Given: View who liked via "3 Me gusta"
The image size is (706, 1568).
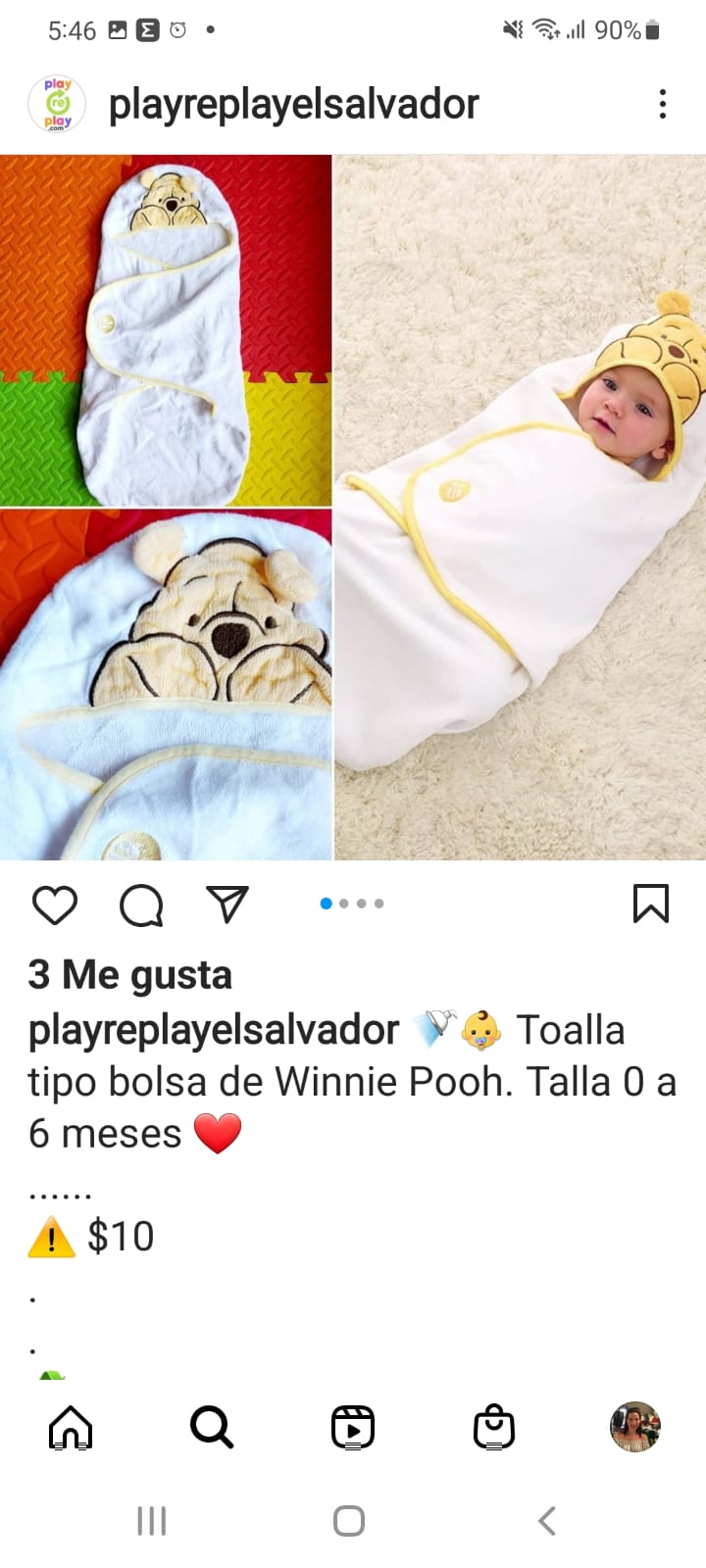Looking at the screenshot, I should click(130, 975).
